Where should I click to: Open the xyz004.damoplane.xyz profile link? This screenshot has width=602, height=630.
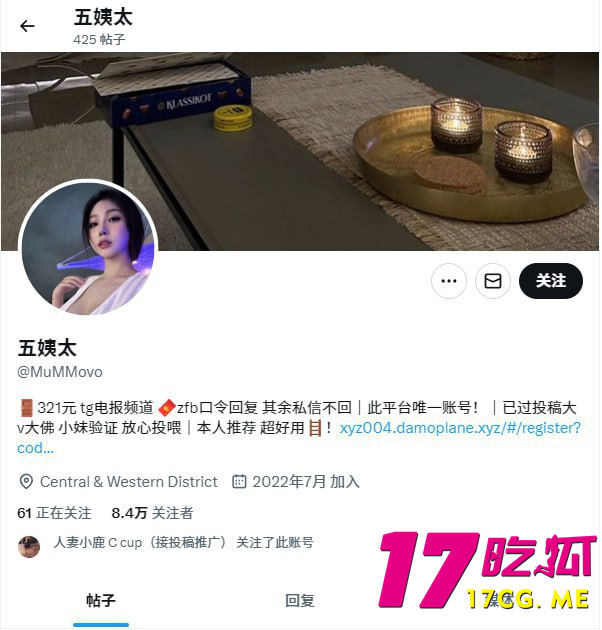coord(460,427)
